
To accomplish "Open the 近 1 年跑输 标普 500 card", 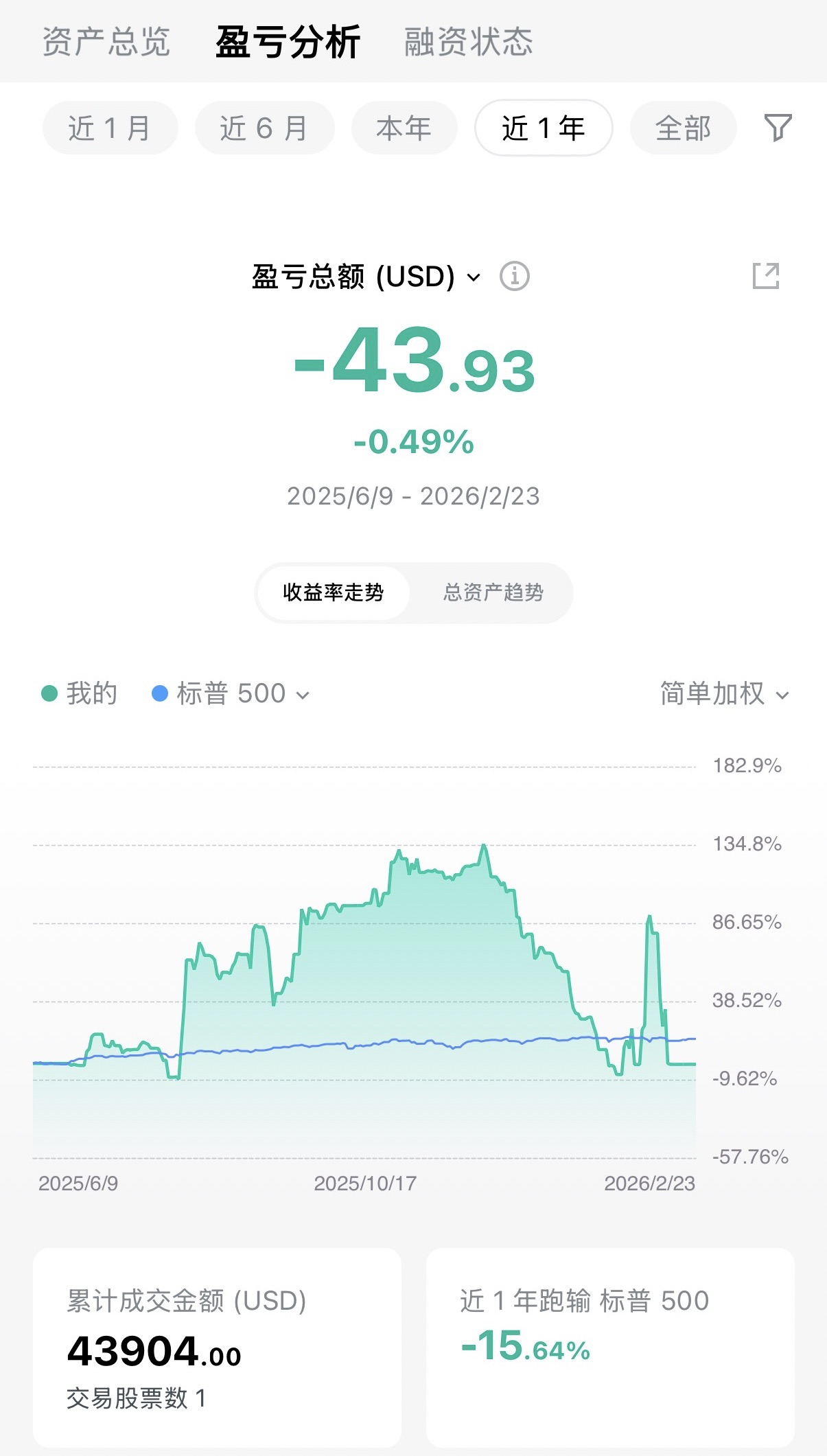I will coord(610,1348).
